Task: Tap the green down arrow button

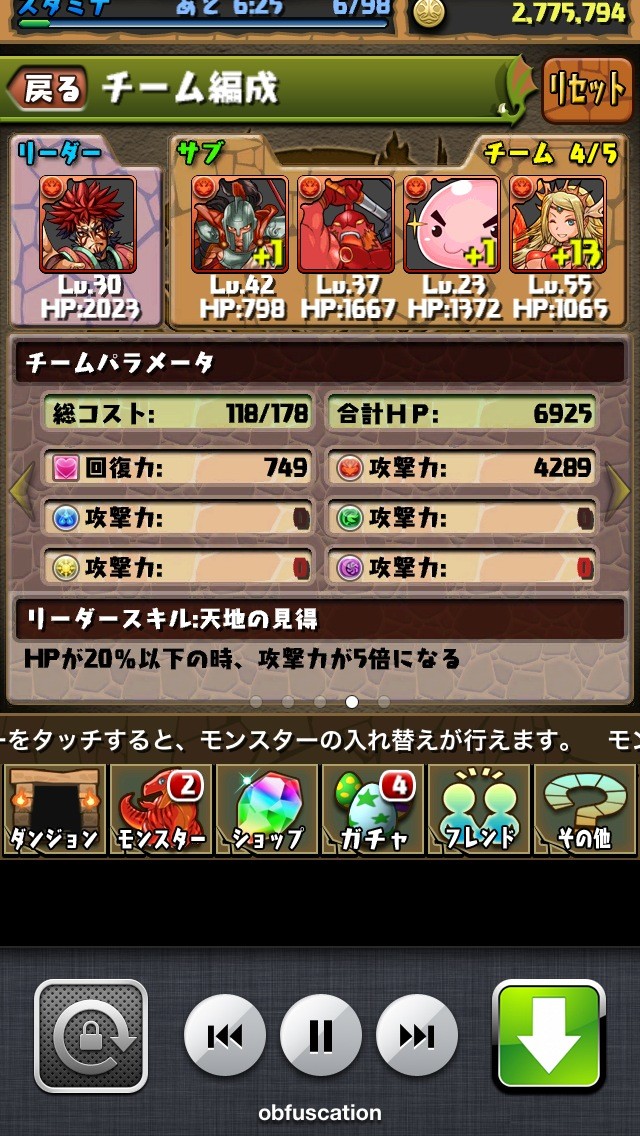Action: coord(549,1035)
